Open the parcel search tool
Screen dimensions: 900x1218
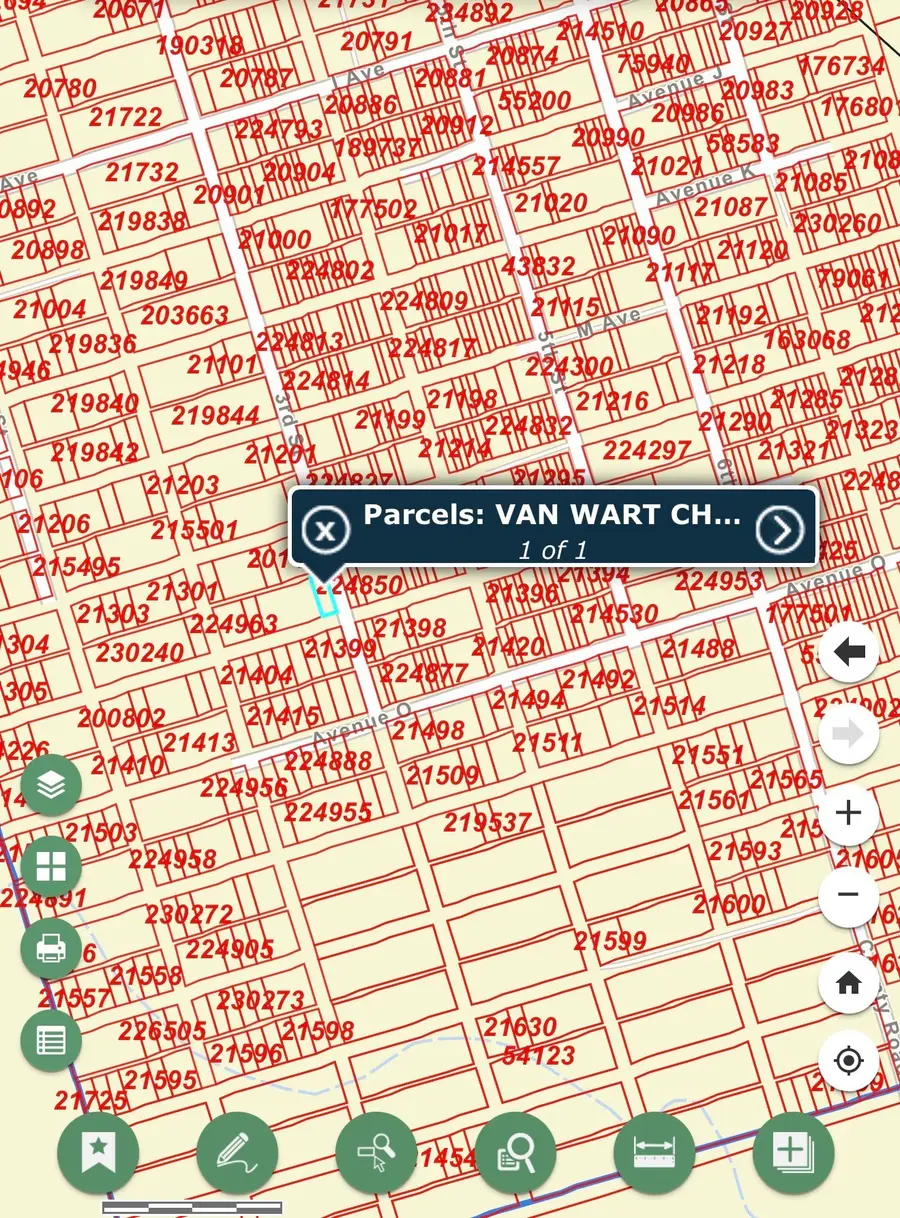(x=515, y=1153)
